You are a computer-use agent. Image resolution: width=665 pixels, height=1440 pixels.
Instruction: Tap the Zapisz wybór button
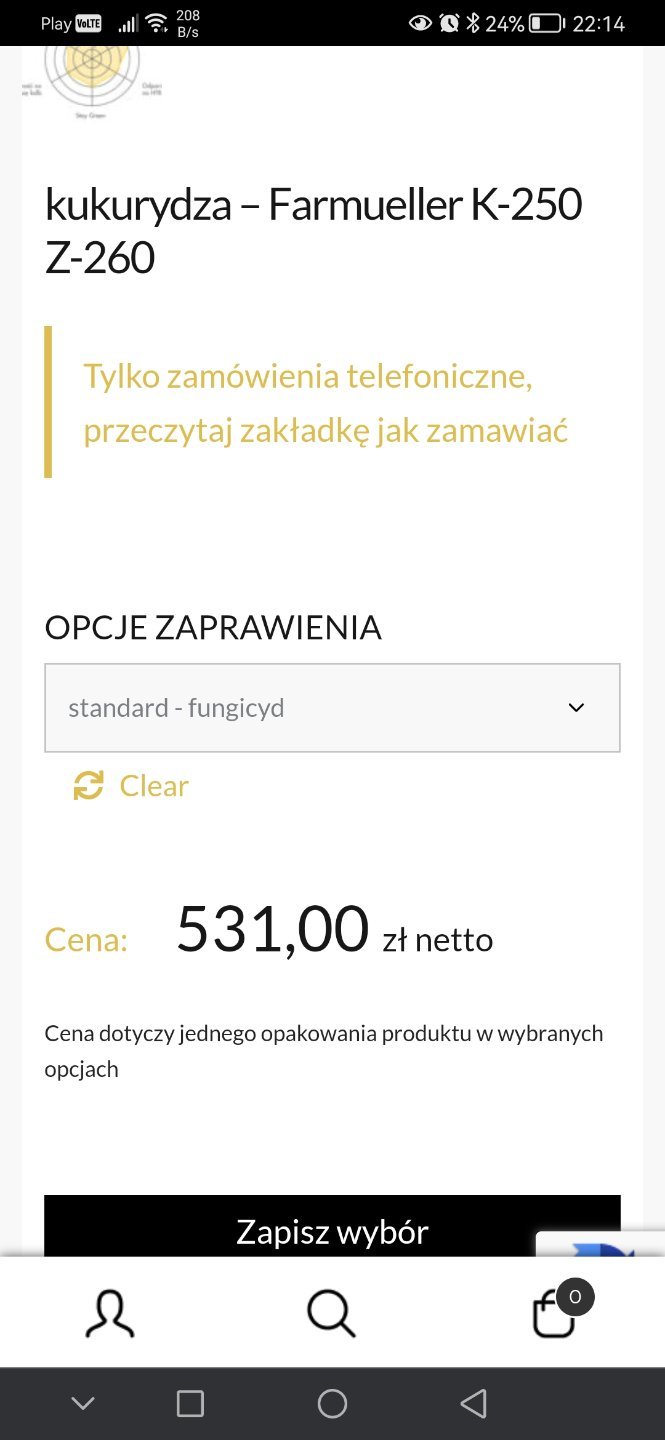(332, 1228)
